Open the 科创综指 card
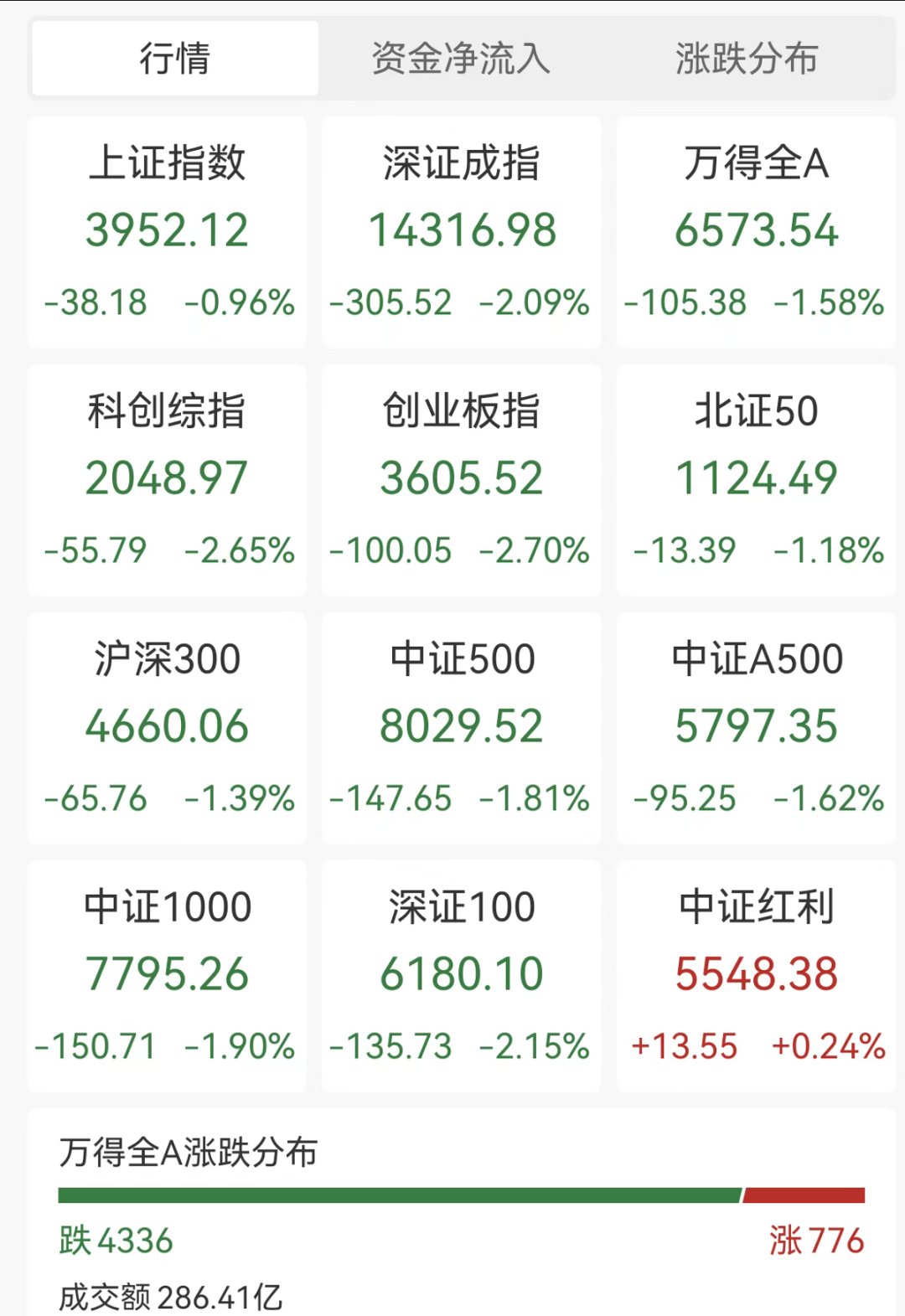 (167, 480)
